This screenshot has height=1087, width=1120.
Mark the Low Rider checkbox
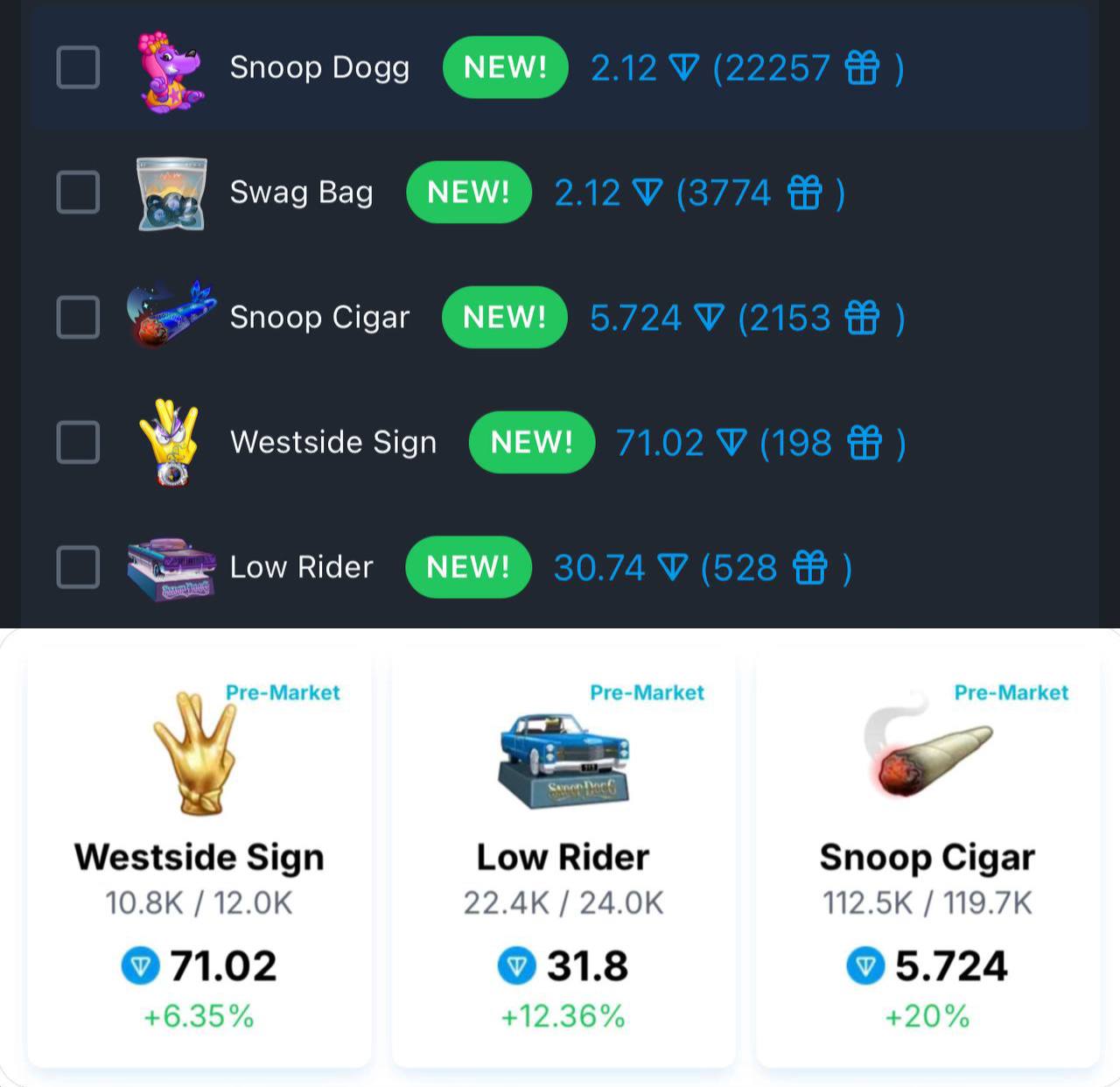[x=78, y=567]
